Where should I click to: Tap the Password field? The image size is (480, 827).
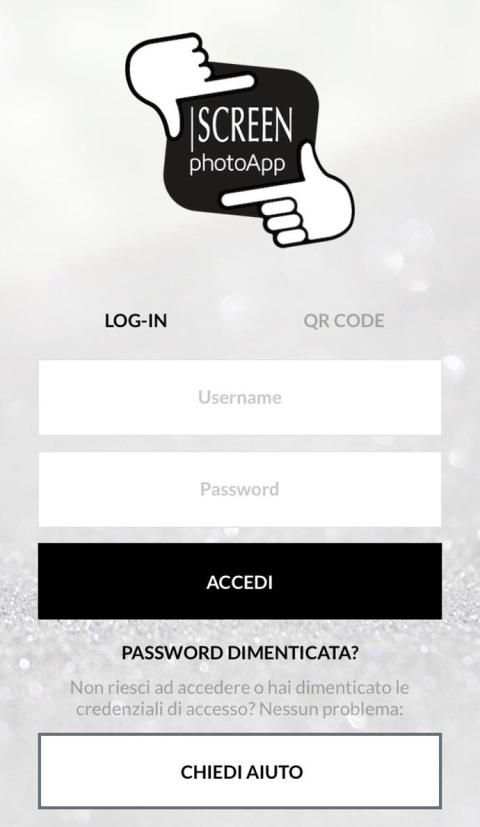pos(240,489)
